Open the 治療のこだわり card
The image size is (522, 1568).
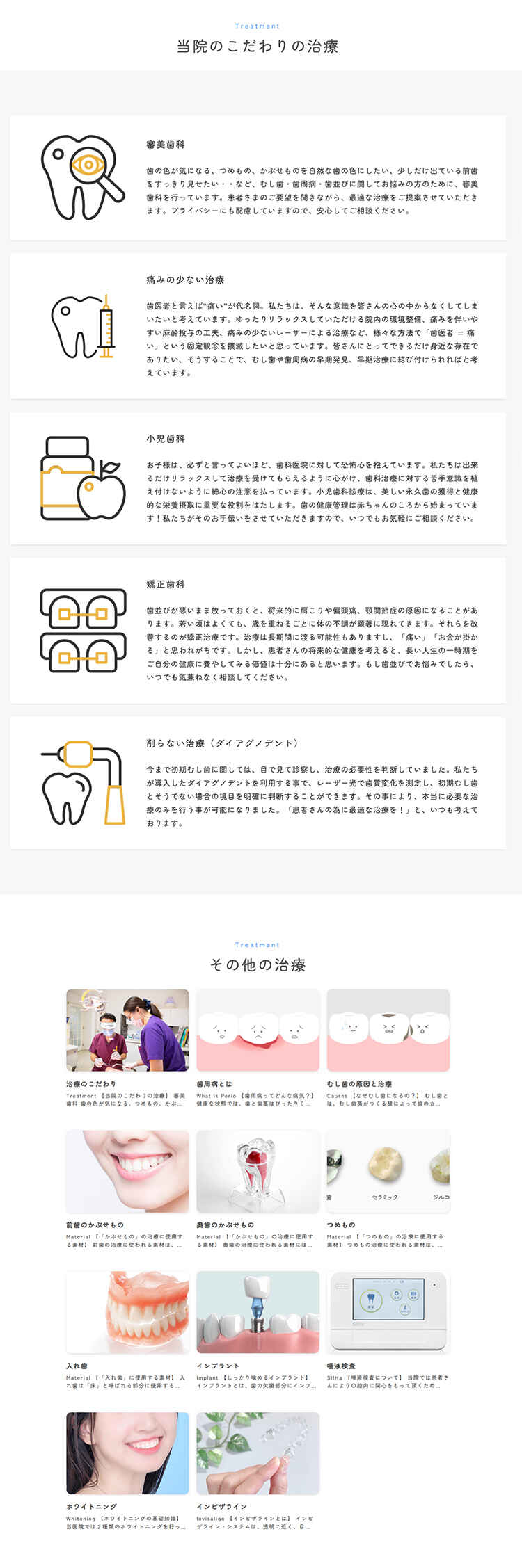click(127, 1030)
